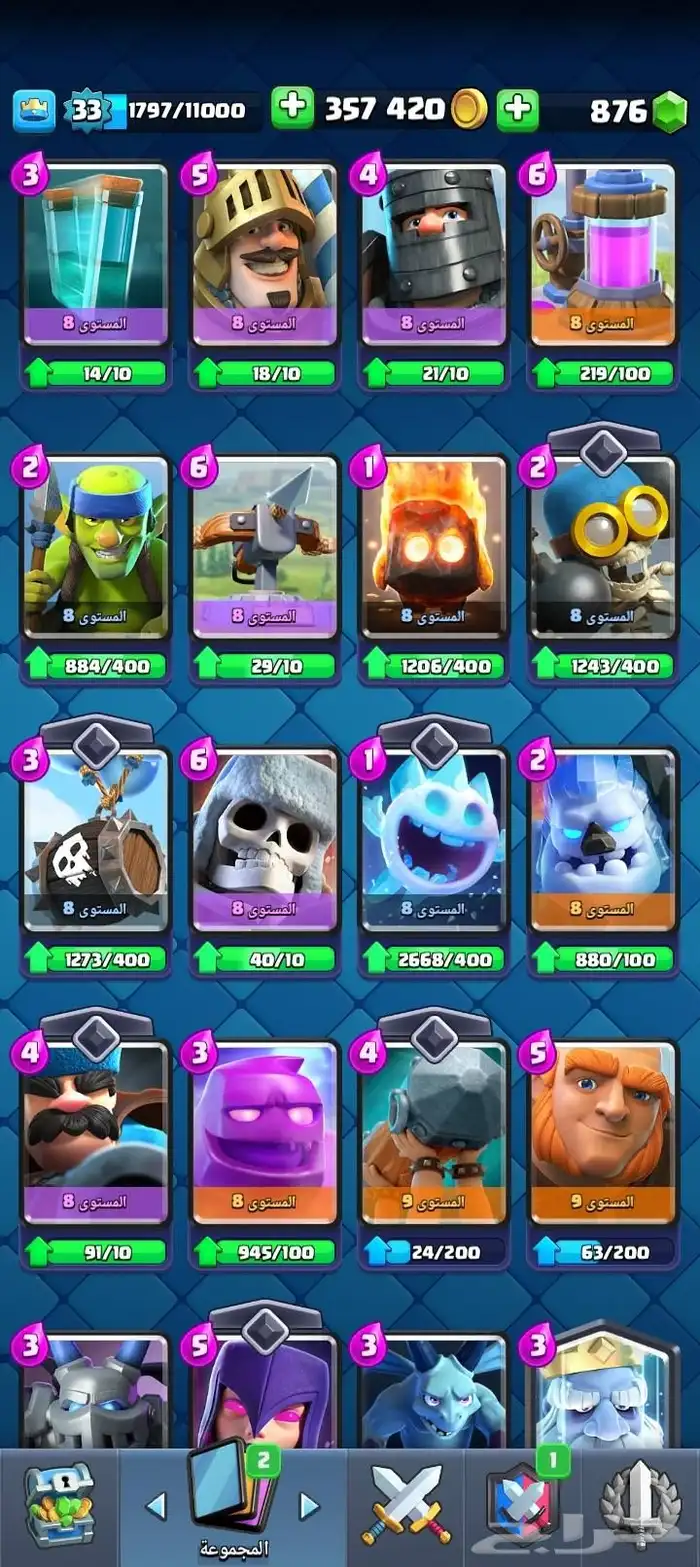Open the Ice Golem card
Screen dimensions: 700x1567
[x=603, y=840]
